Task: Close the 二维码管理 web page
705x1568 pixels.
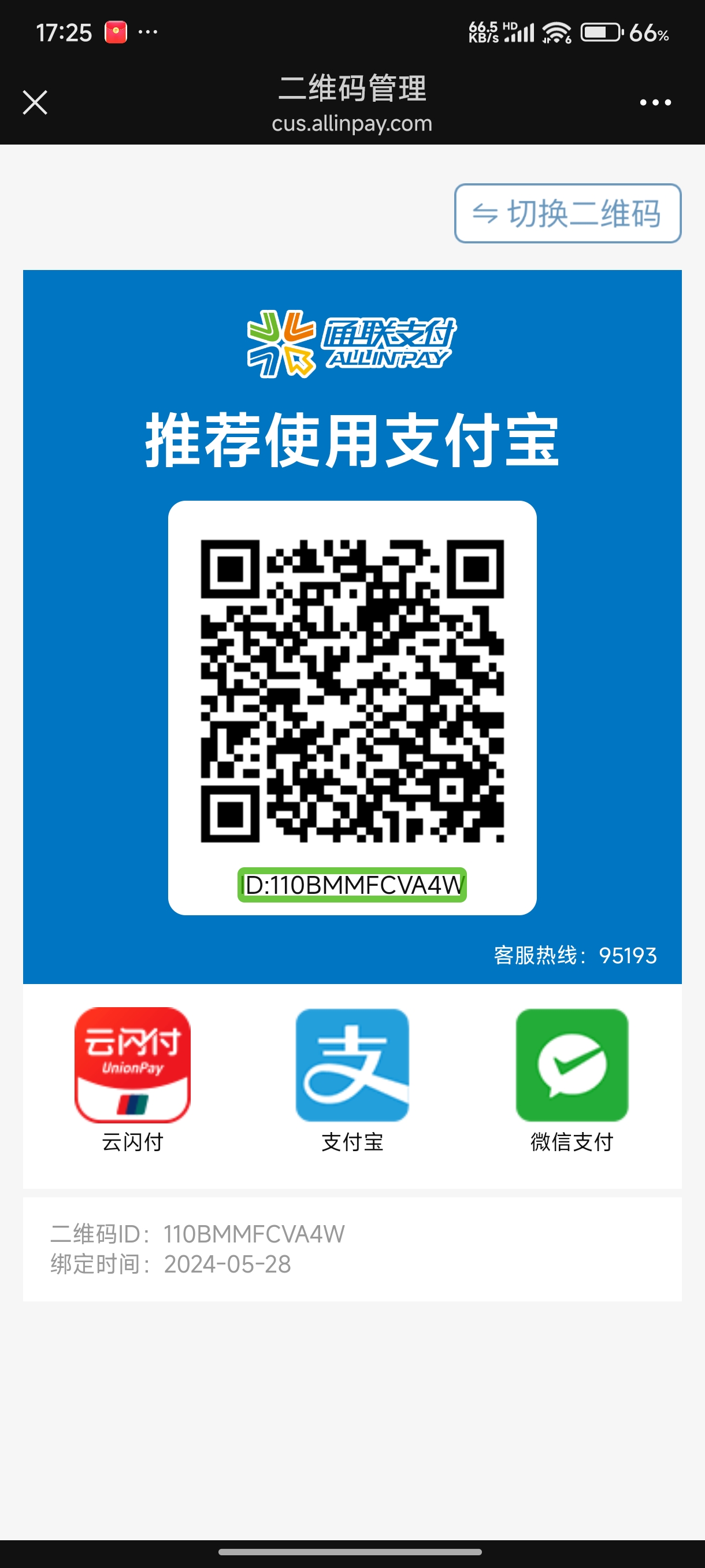Action: point(35,102)
